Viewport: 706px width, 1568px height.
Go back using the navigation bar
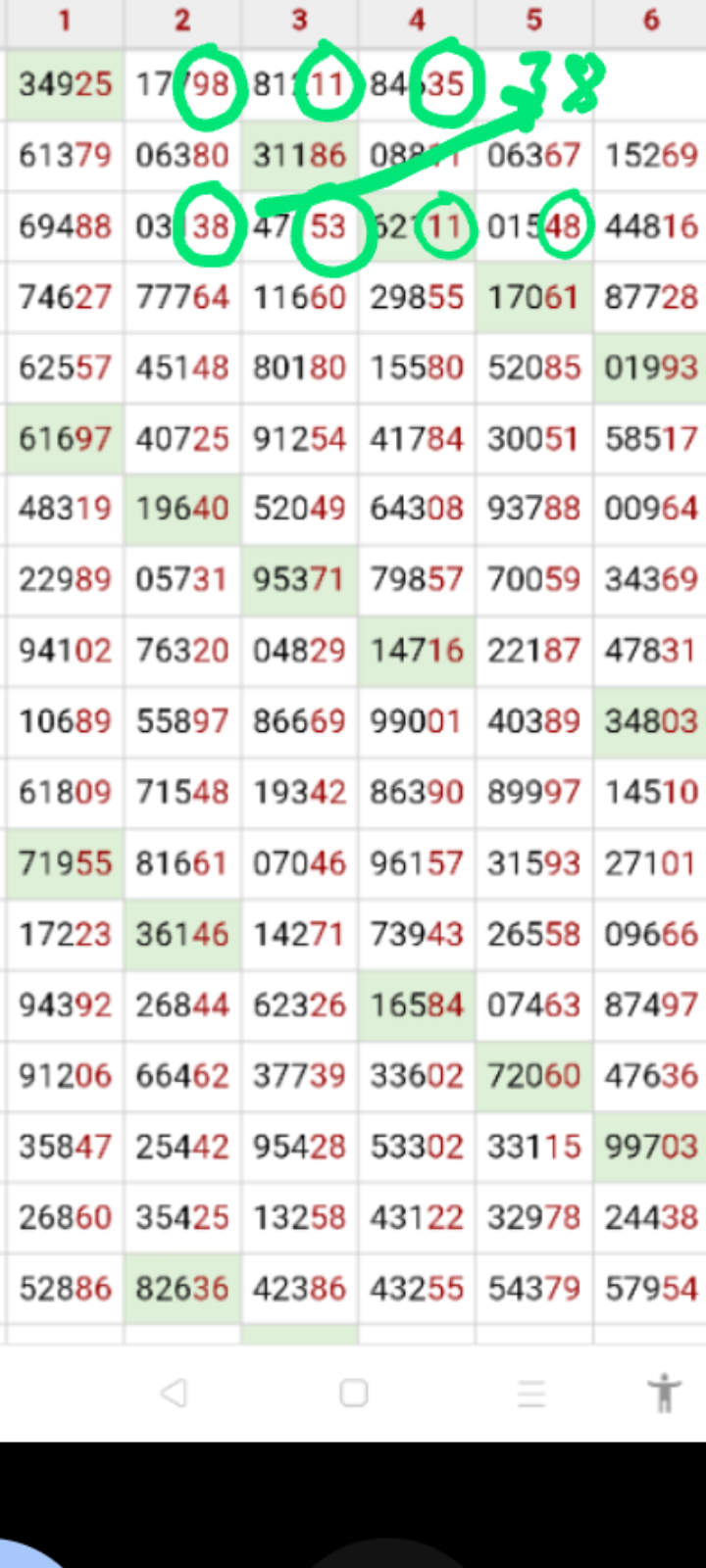(x=174, y=1393)
